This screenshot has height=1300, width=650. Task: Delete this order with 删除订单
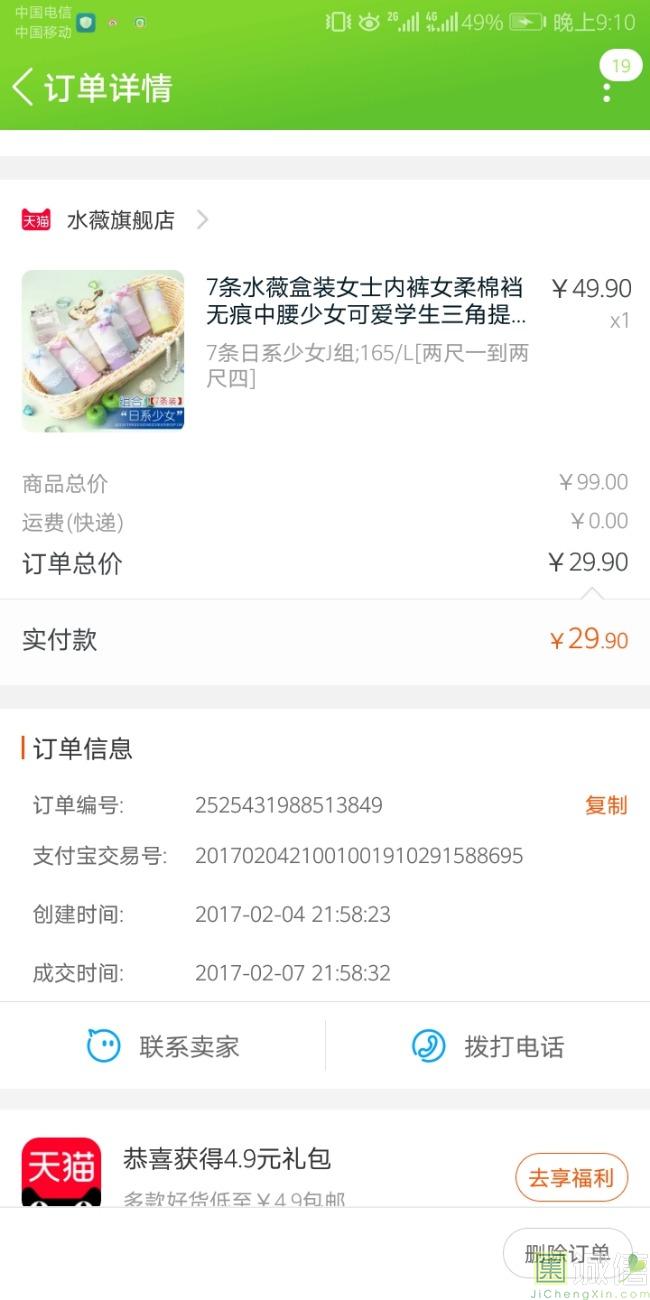(x=567, y=1253)
